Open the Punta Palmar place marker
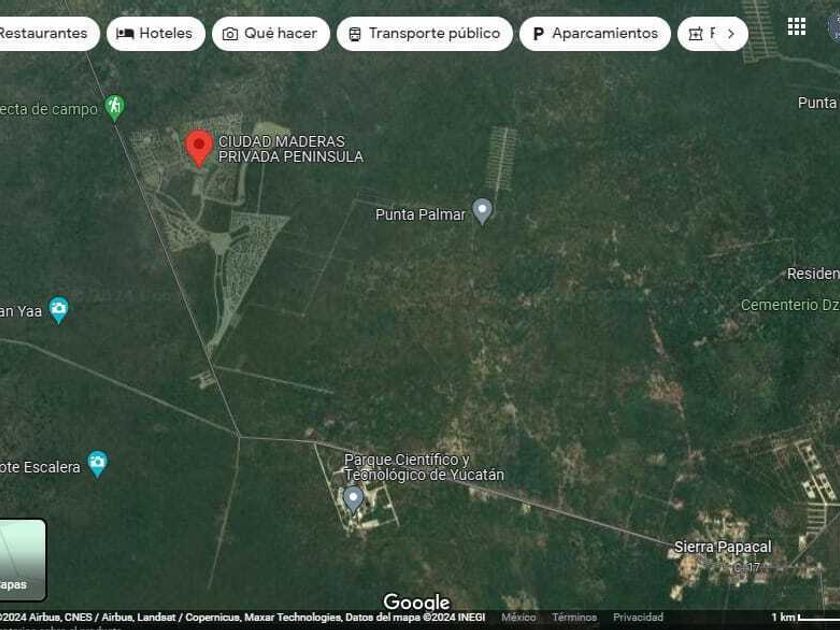 coord(482,211)
